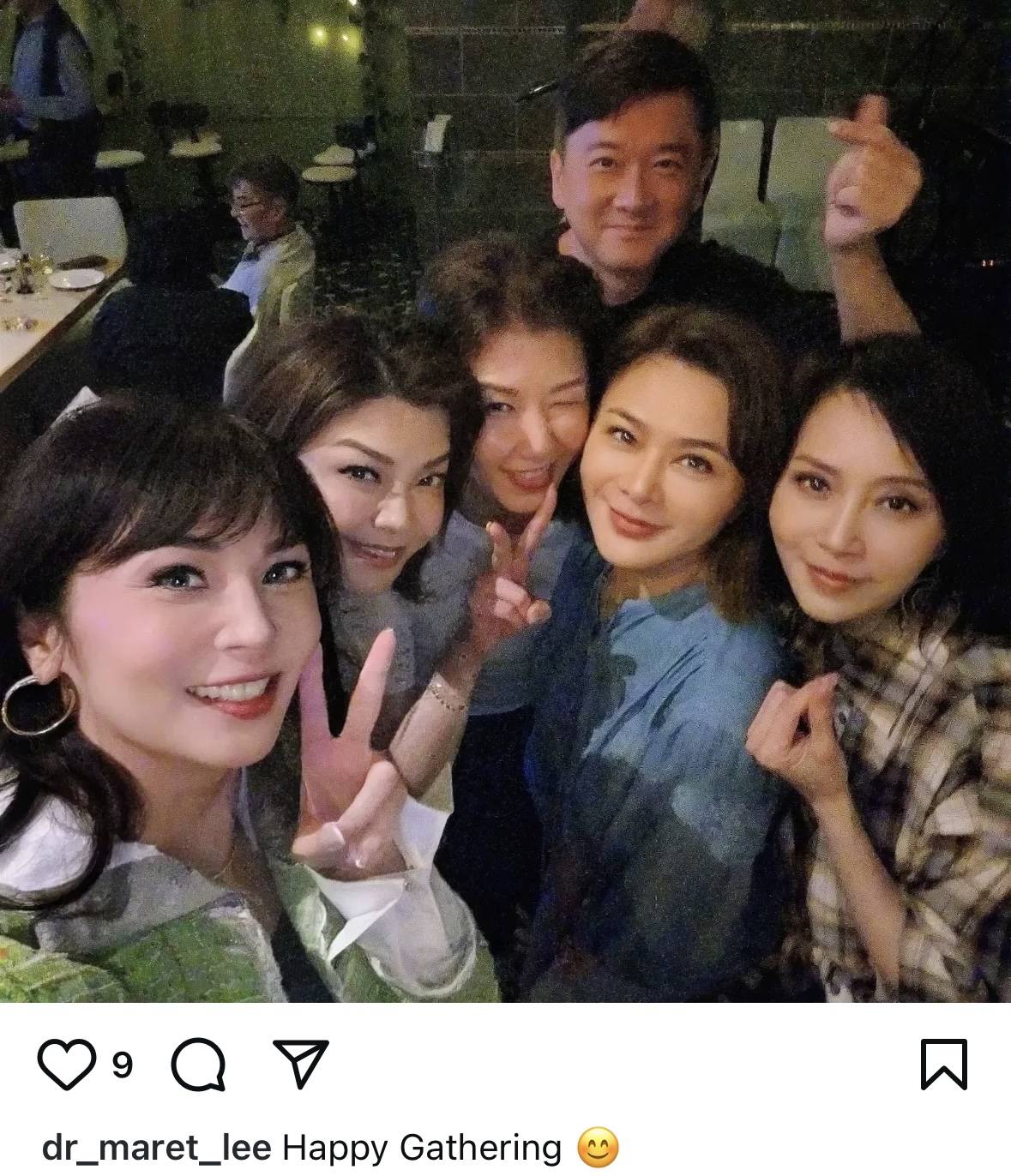Open the group selfie photo
The height and width of the screenshot is (1176, 1011).
[x=505, y=501]
